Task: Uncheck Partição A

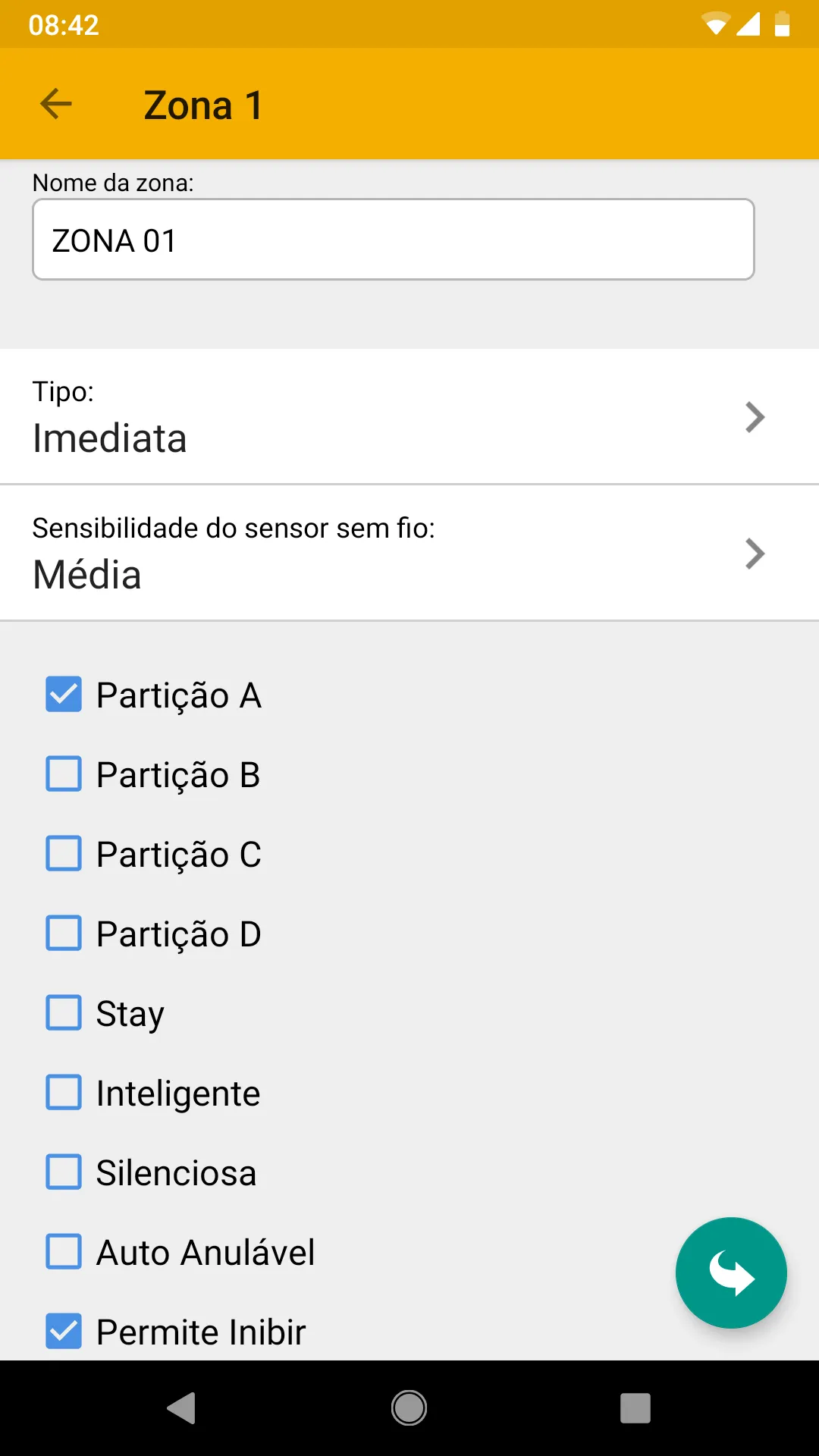Action: point(64,694)
